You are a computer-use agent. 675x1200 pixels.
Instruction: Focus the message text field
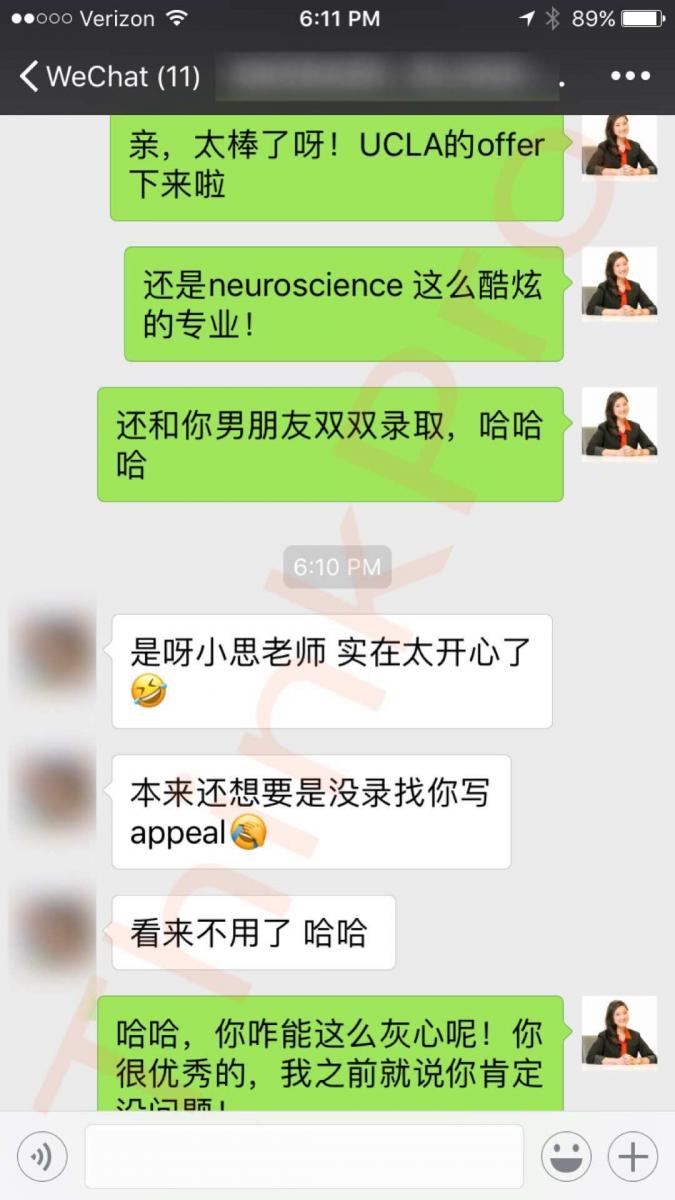point(304,1157)
